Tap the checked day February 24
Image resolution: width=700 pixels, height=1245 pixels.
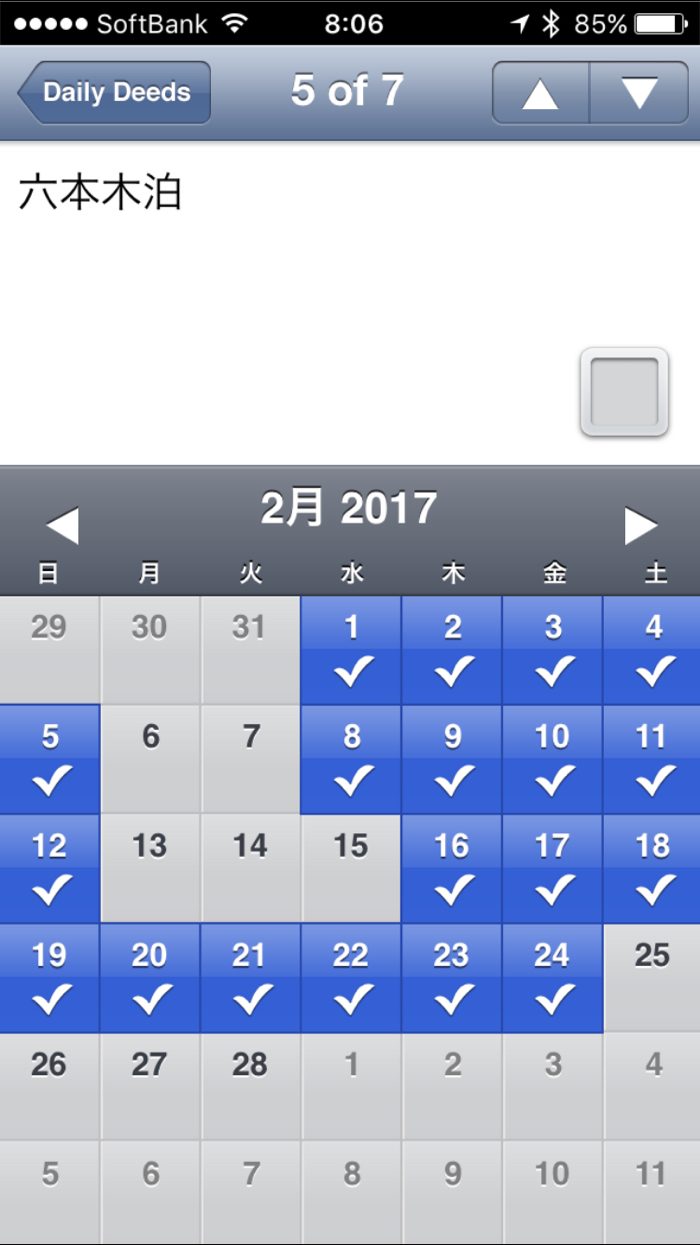point(552,978)
